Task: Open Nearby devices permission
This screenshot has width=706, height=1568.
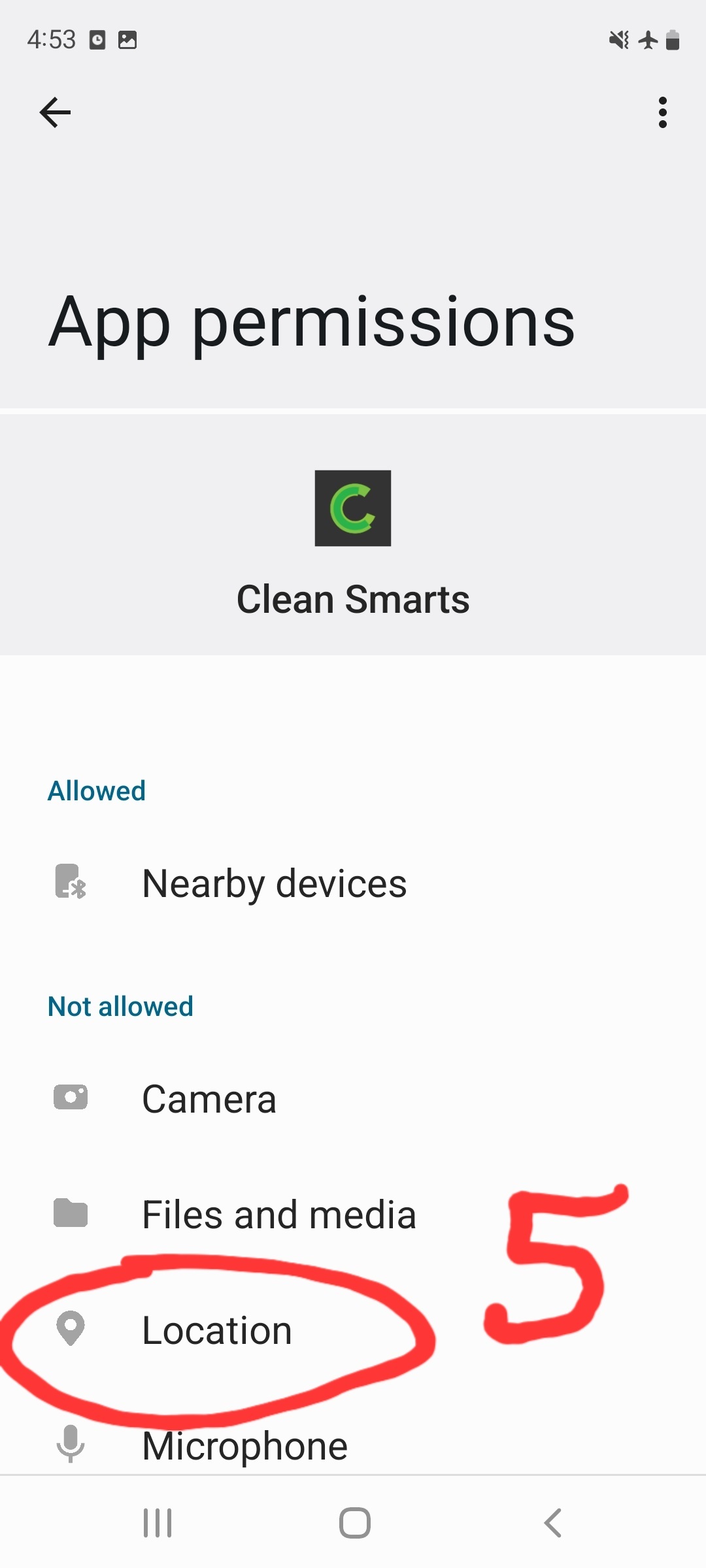Action: (x=275, y=883)
